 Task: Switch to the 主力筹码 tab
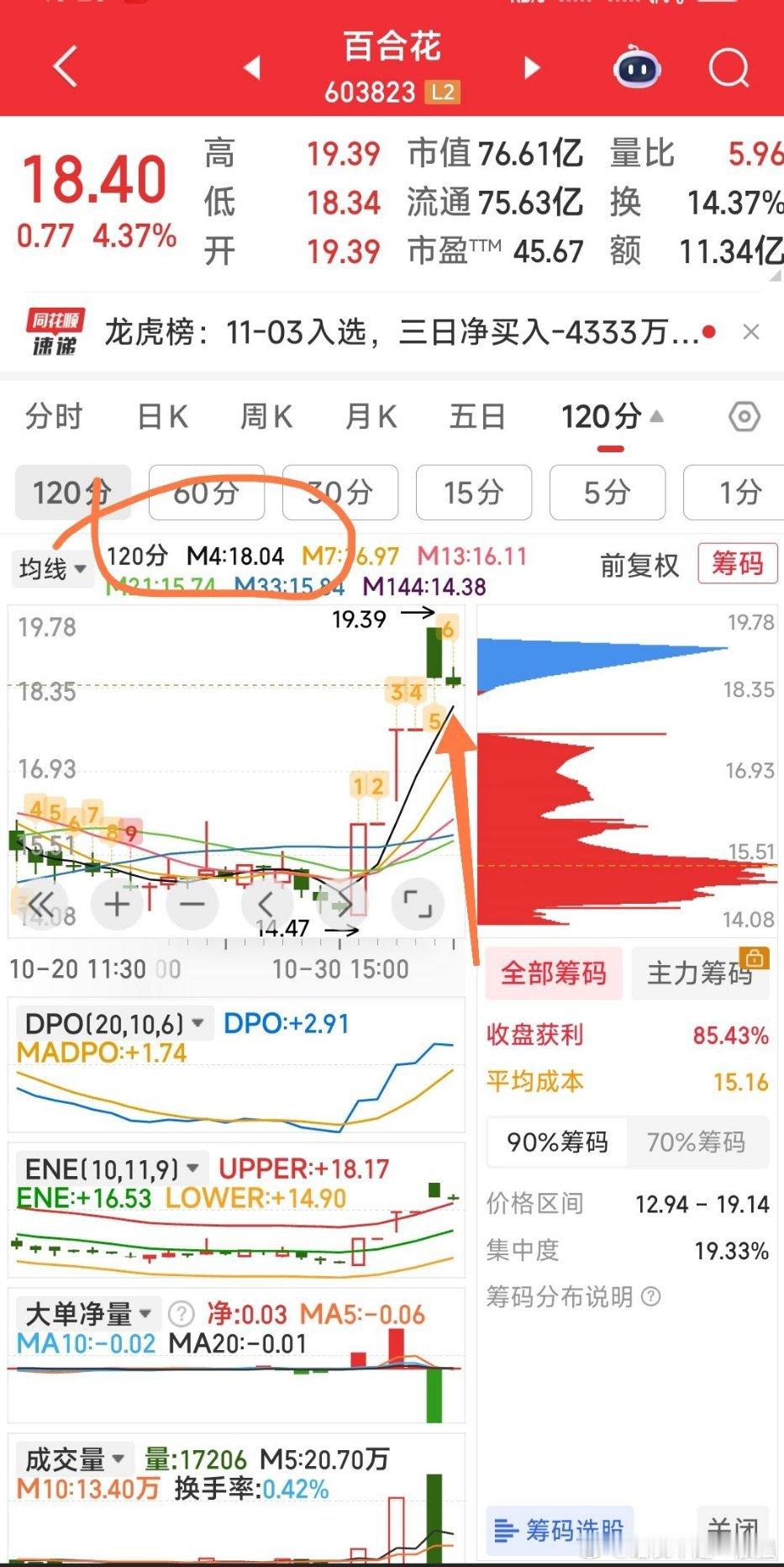click(700, 973)
